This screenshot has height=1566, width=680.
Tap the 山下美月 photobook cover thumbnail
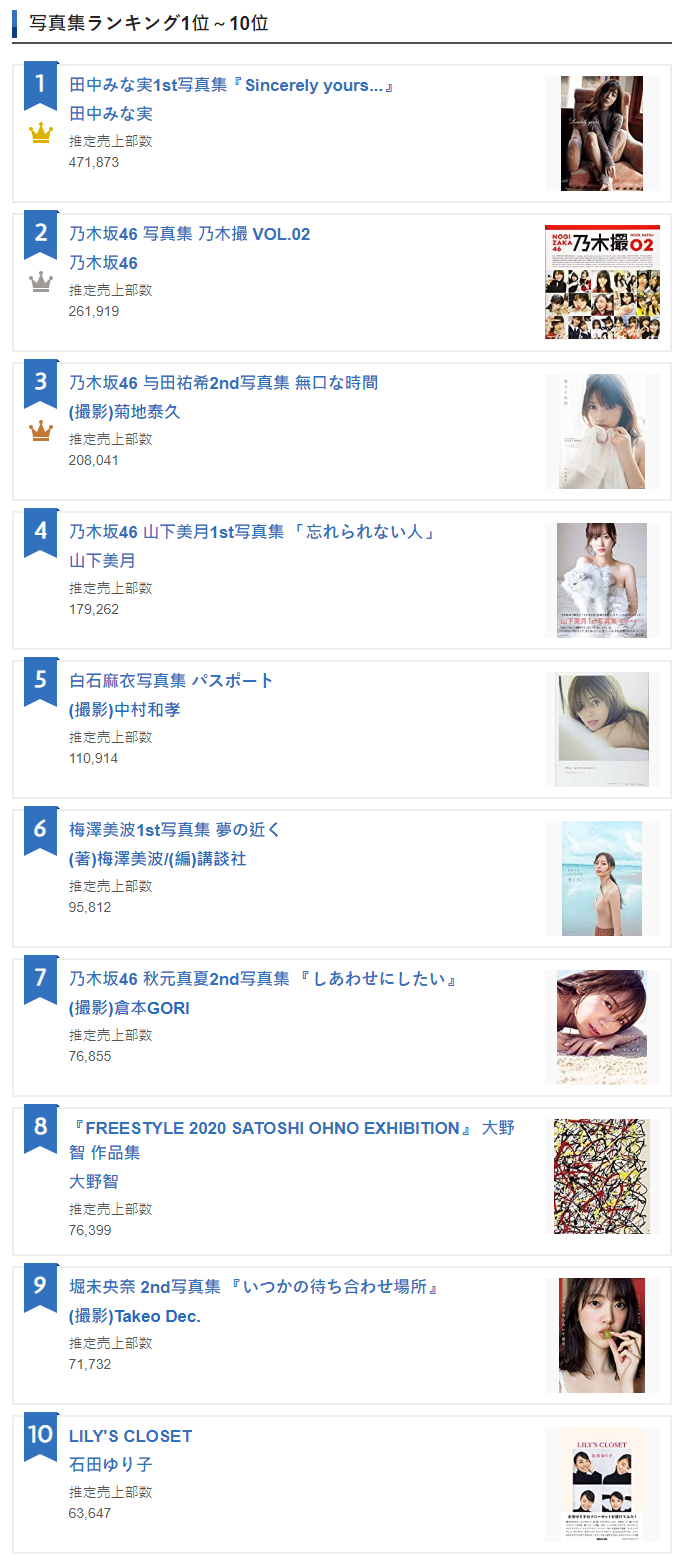pyautogui.click(x=602, y=580)
